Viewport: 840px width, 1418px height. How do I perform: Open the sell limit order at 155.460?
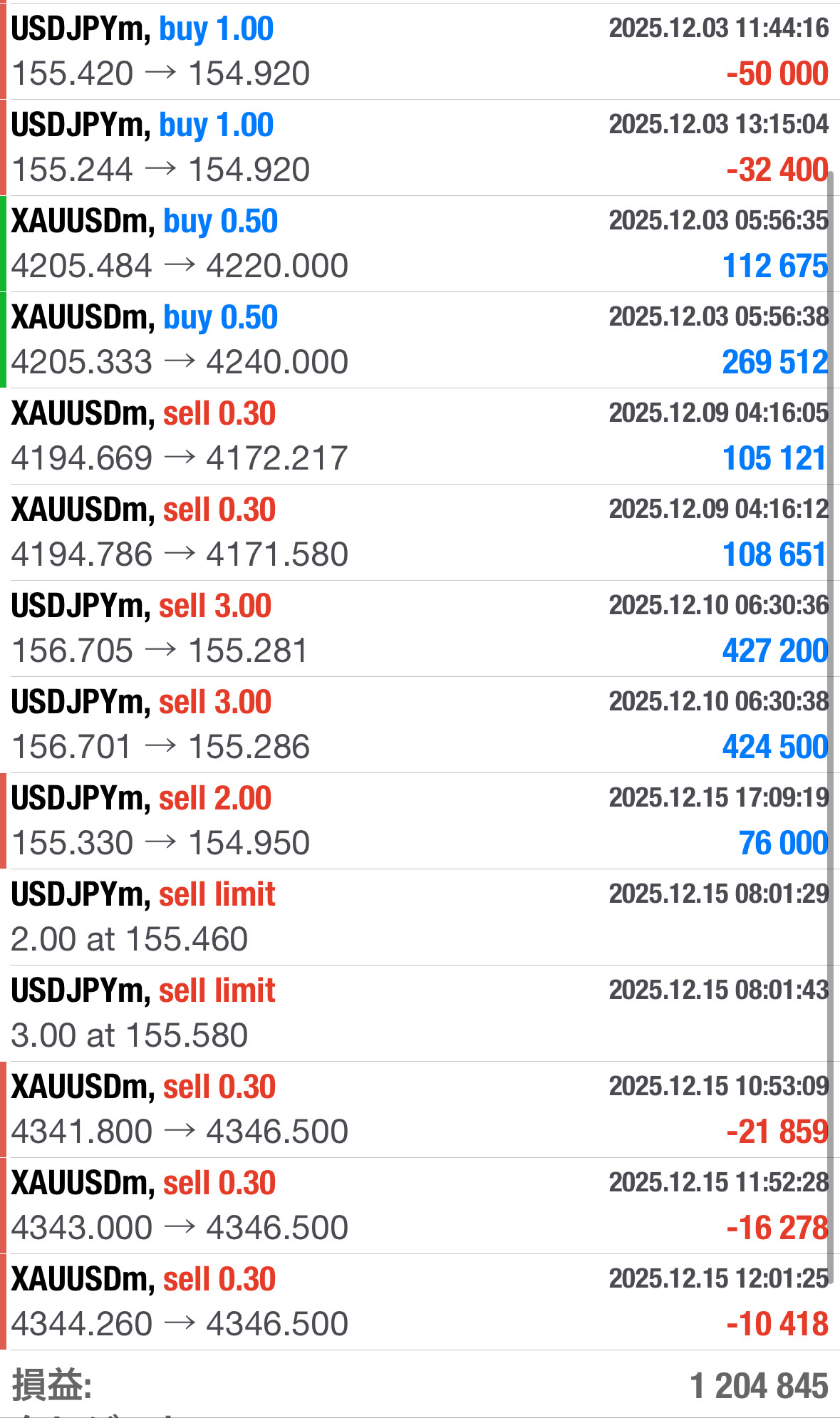coord(420,917)
